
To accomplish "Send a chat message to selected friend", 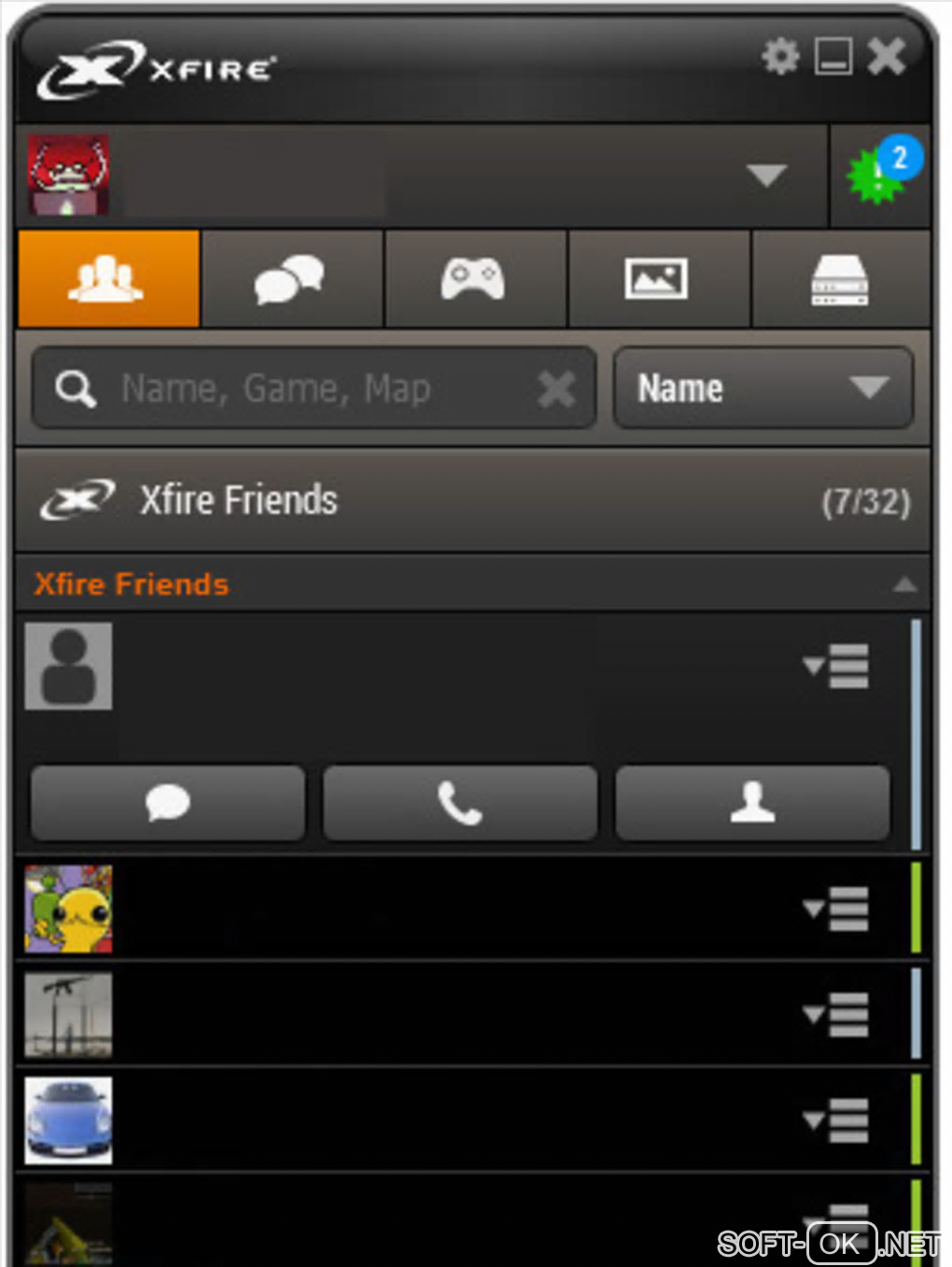I will tap(168, 803).
